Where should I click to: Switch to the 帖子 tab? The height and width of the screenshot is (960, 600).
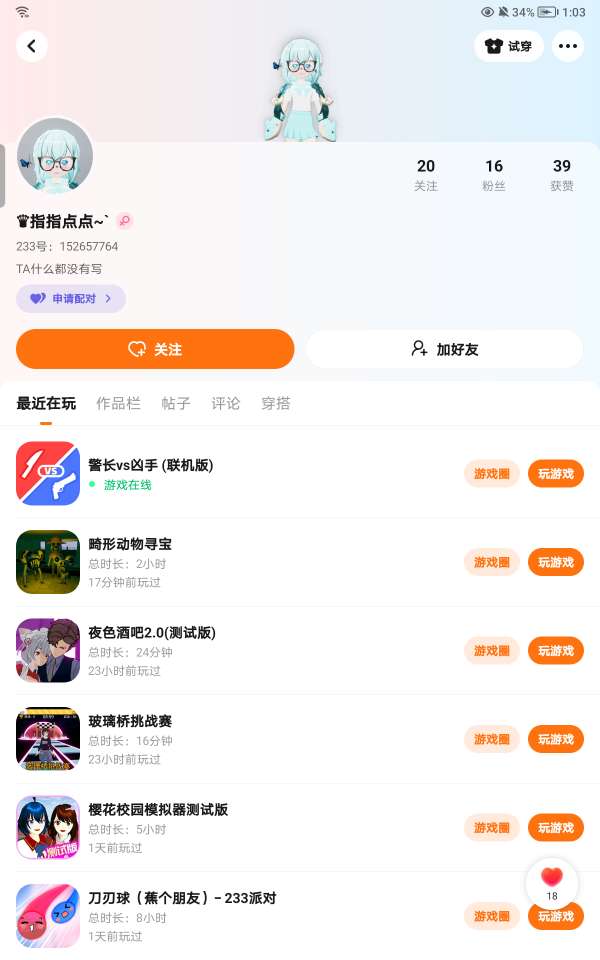click(x=176, y=404)
